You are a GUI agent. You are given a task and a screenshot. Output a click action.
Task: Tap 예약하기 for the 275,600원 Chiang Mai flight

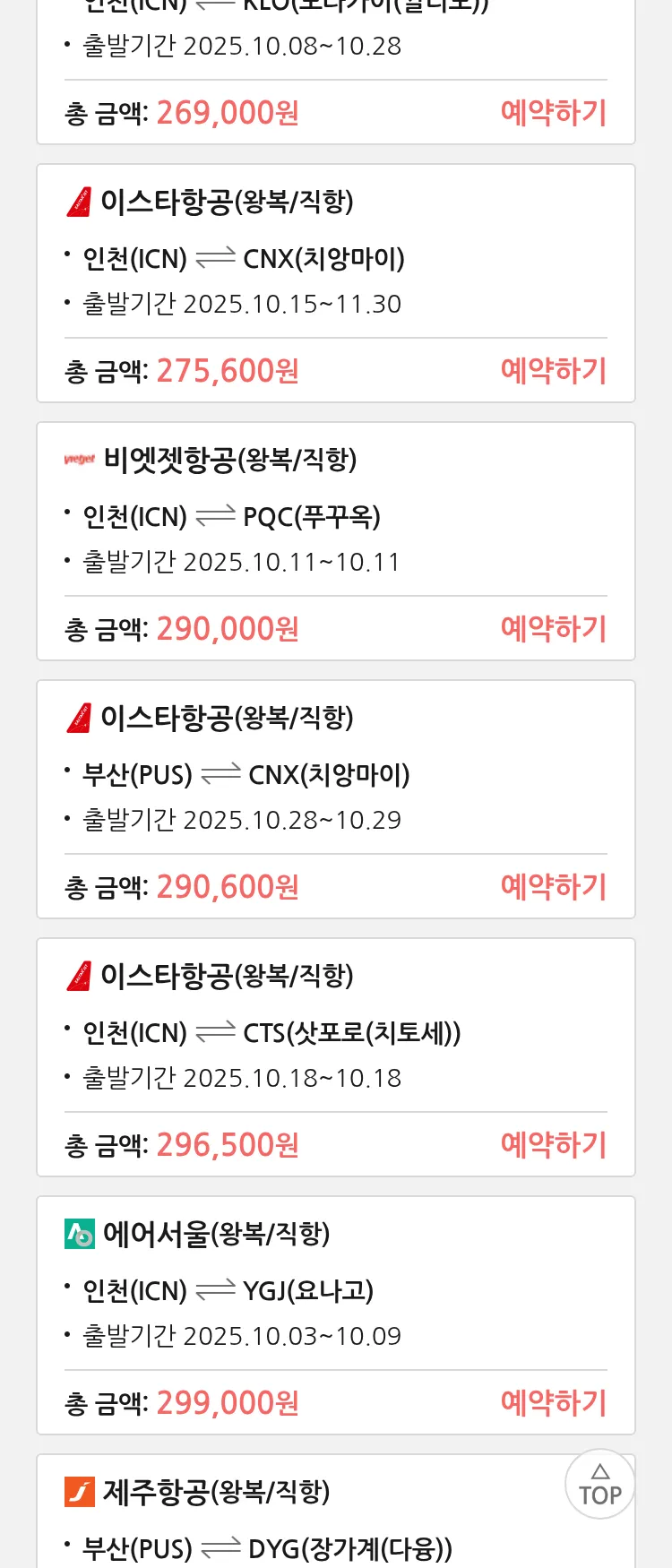553,371
